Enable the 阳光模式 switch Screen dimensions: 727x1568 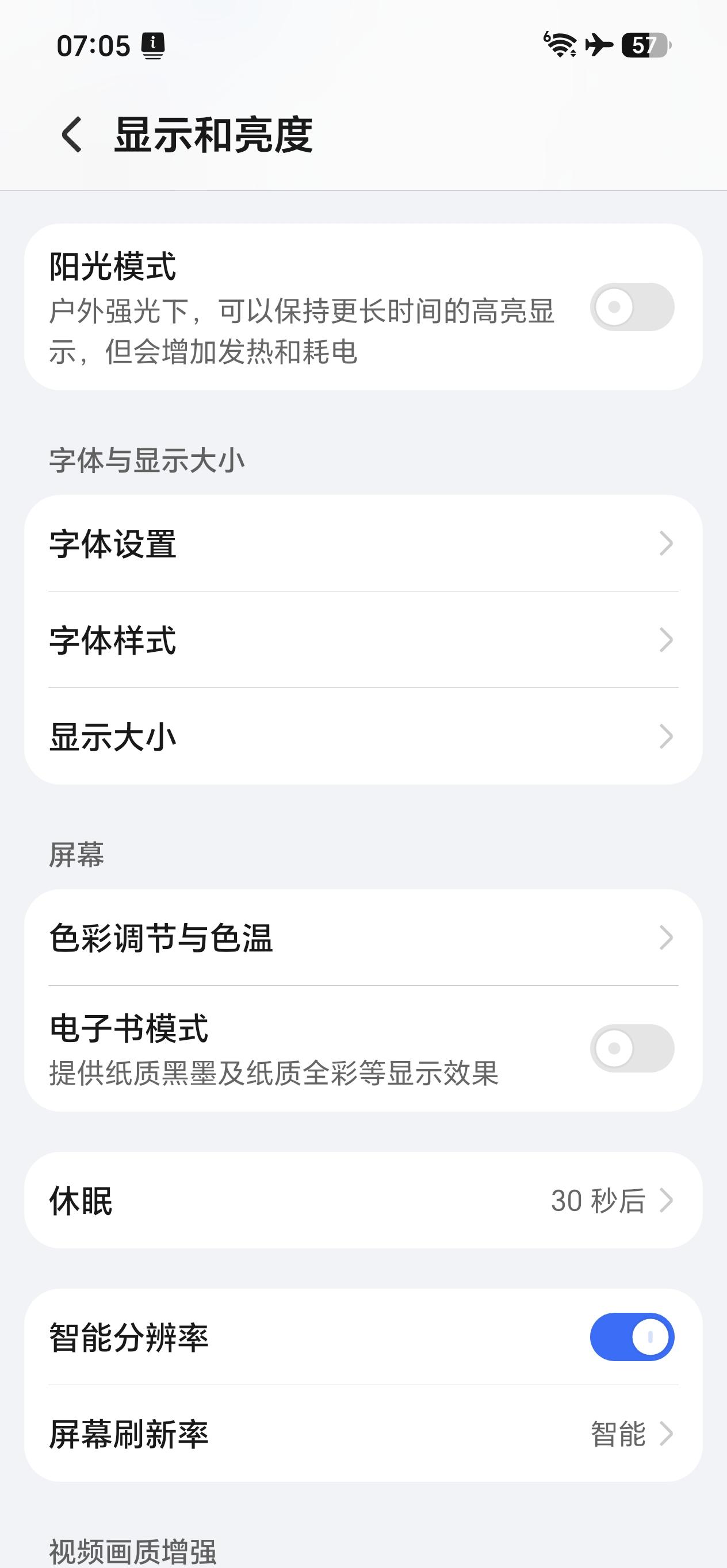[632, 307]
